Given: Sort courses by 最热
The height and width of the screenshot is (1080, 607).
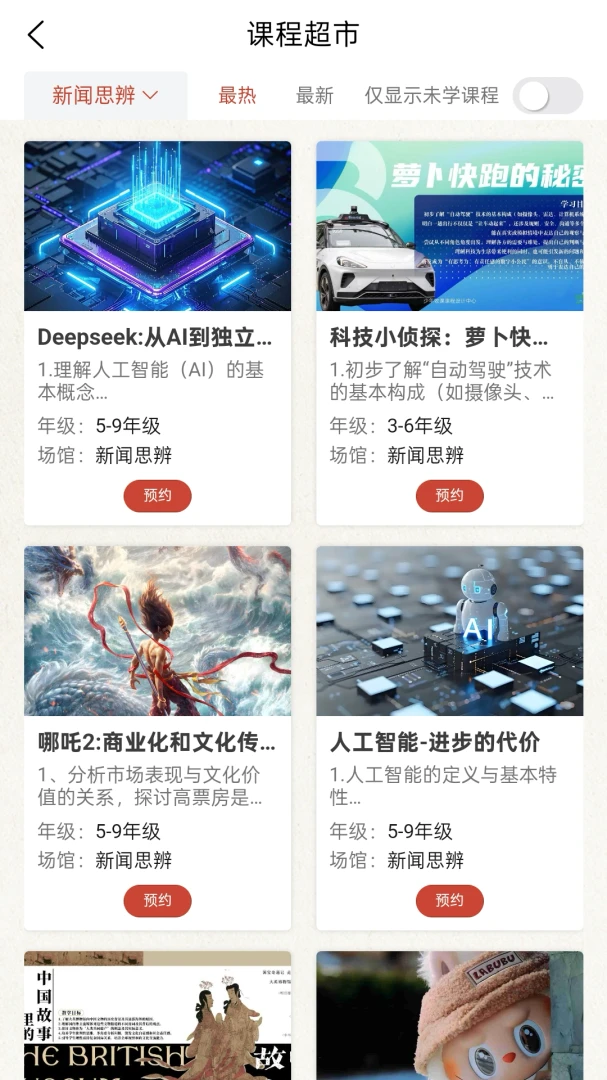Looking at the screenshot, I should [x=237, y=96].
